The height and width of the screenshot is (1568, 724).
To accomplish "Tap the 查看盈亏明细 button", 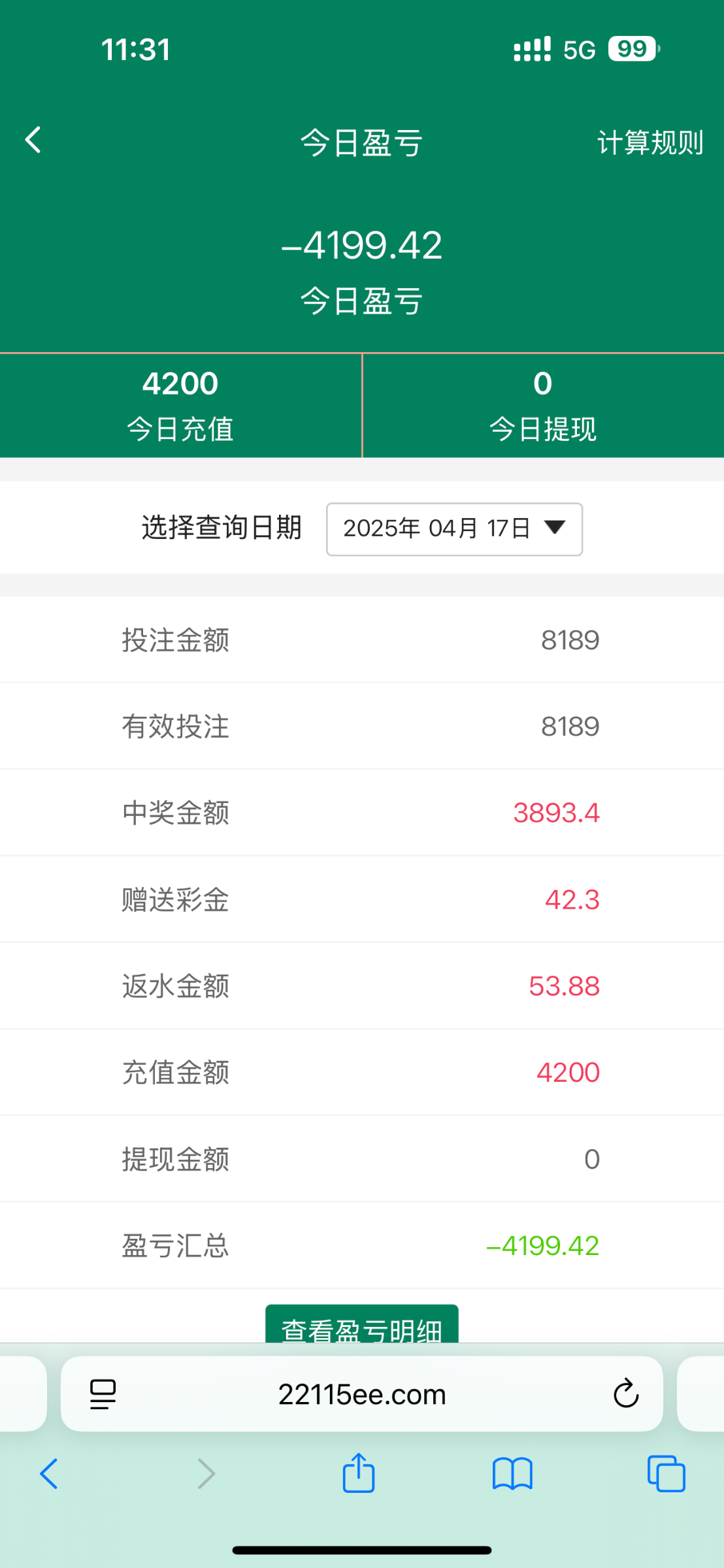I will [361, 1325].
